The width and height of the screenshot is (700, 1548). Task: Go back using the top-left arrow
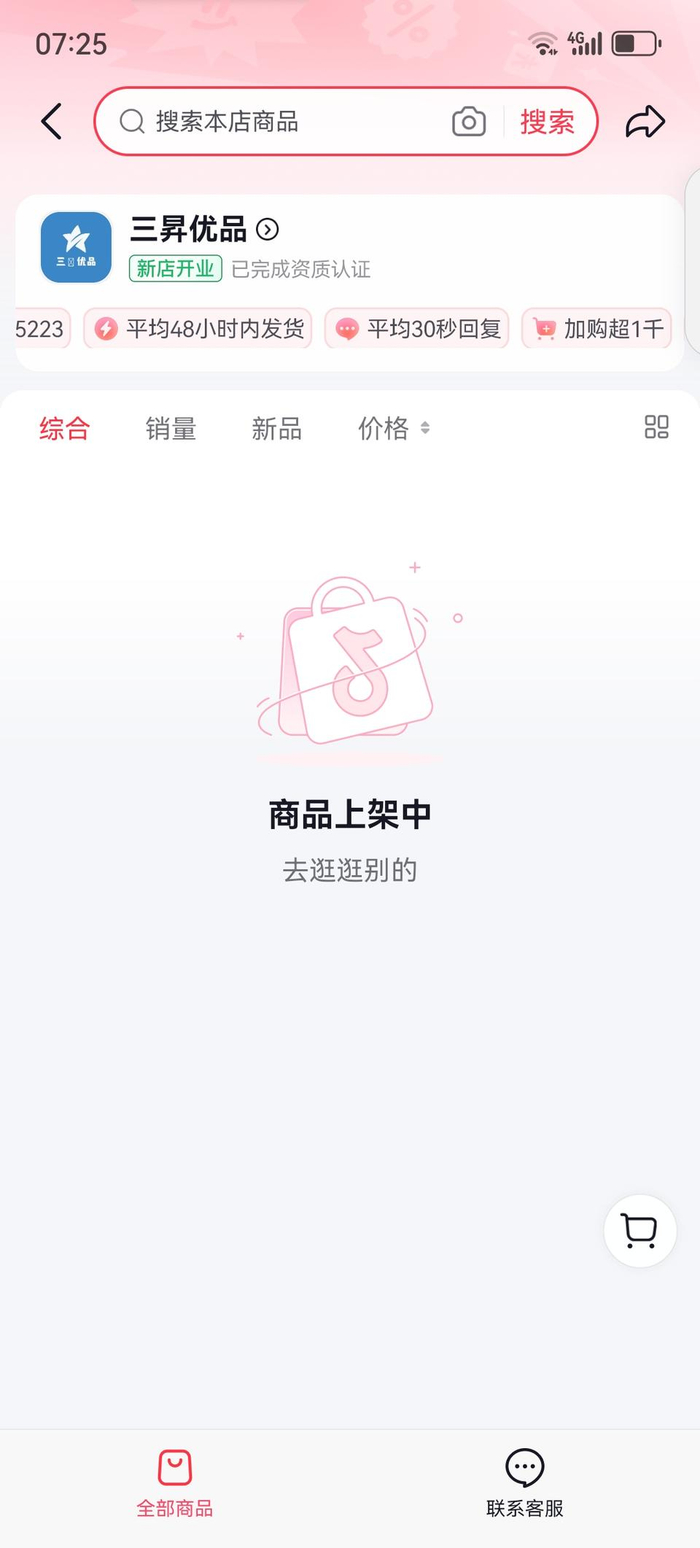(52, 122)
